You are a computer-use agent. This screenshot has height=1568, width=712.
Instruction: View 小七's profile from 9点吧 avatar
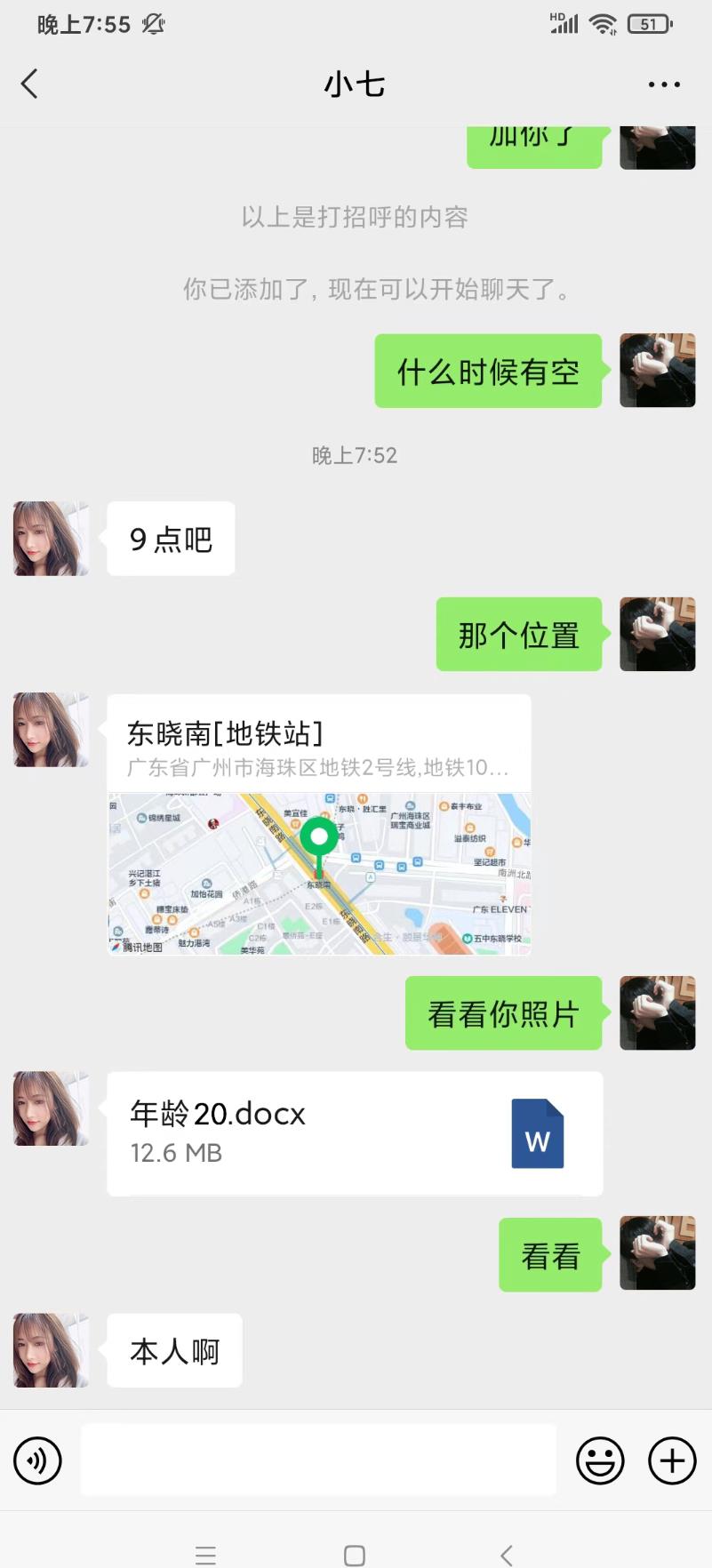[x=51, y=539]
